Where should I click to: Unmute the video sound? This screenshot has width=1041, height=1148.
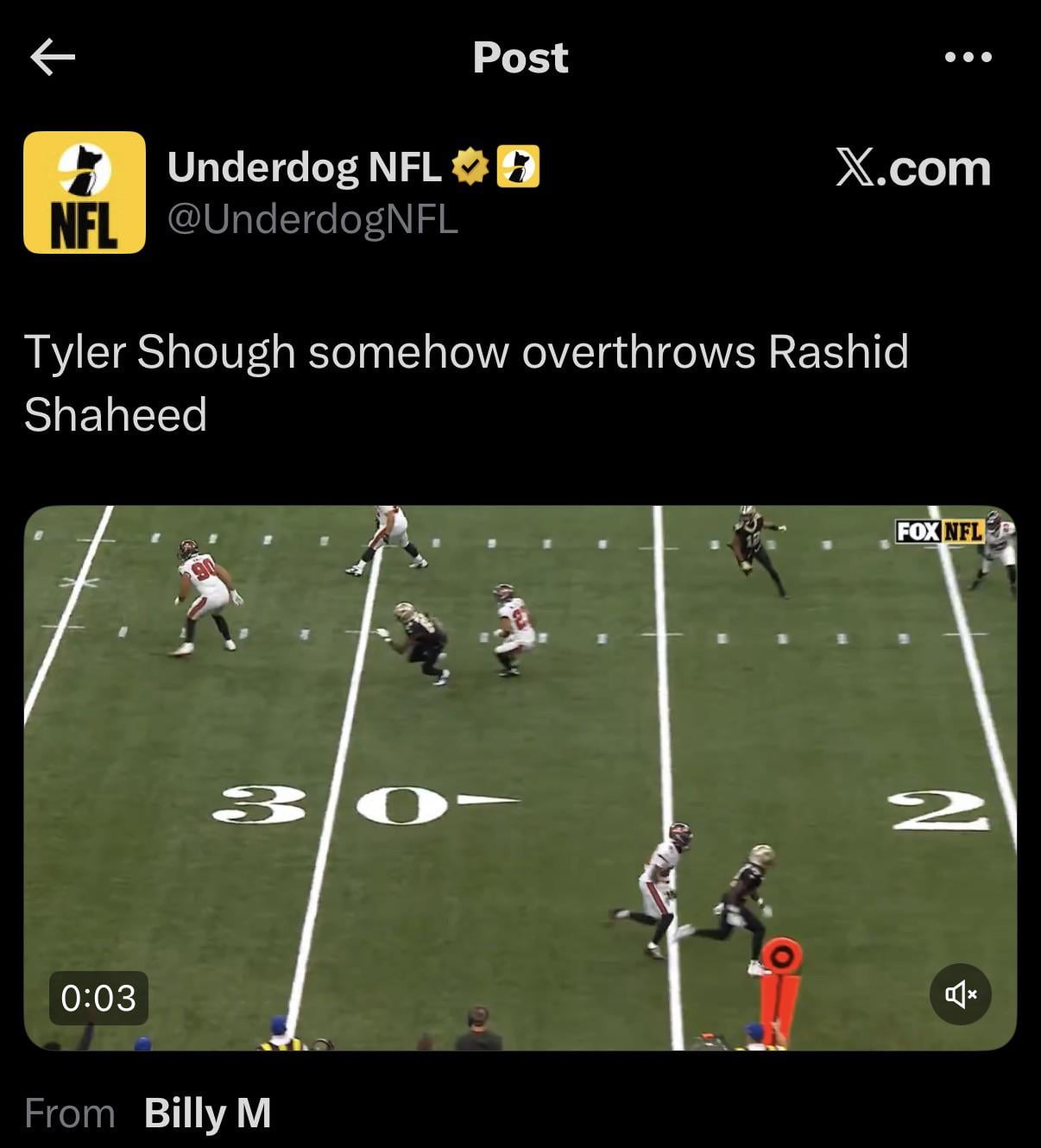point(960,994)
